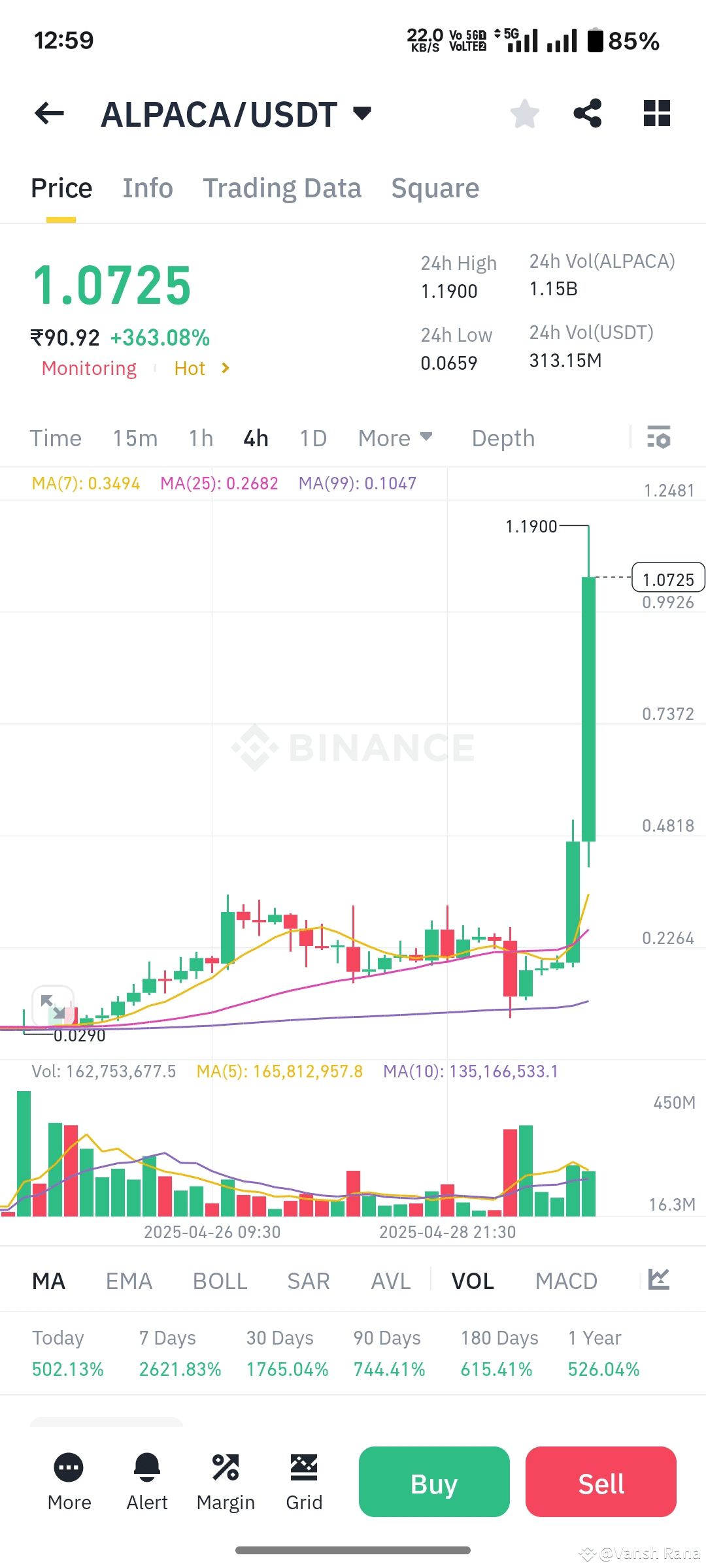Set a price Alert using bell icon

tap(147, 1467)
